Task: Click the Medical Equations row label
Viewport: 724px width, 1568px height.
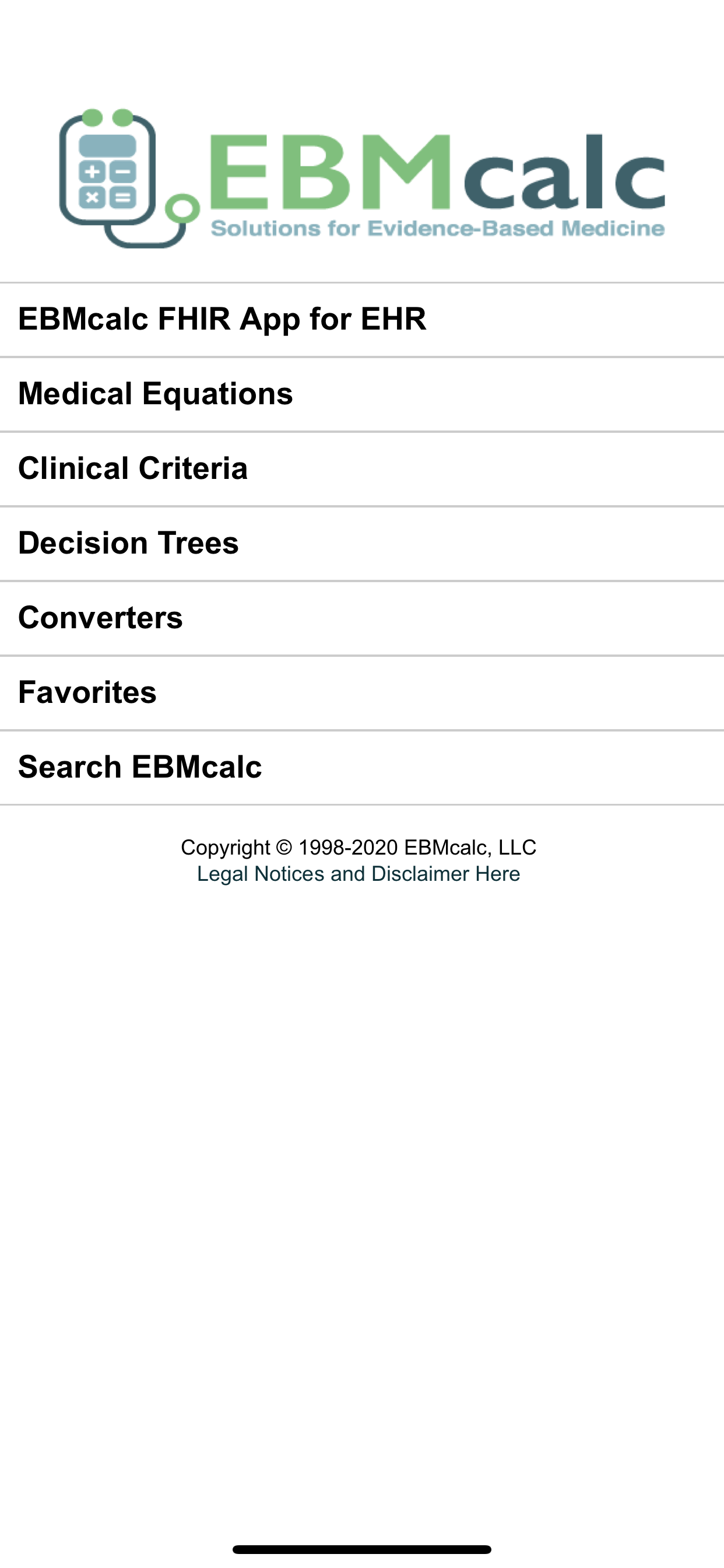Action: tap(155, 393)
